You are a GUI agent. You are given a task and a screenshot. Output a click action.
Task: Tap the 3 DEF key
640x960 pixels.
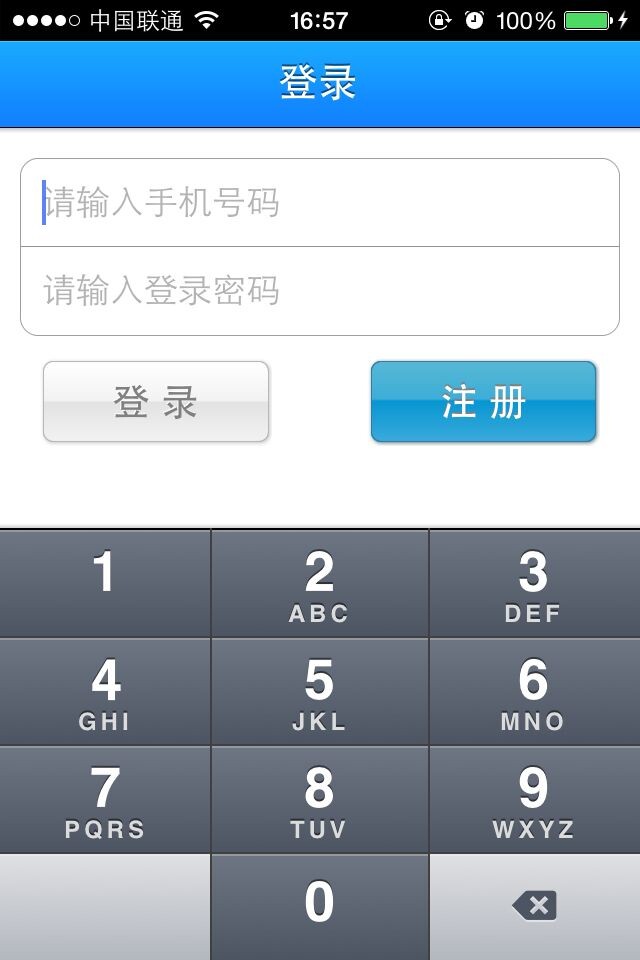(534, 584)
